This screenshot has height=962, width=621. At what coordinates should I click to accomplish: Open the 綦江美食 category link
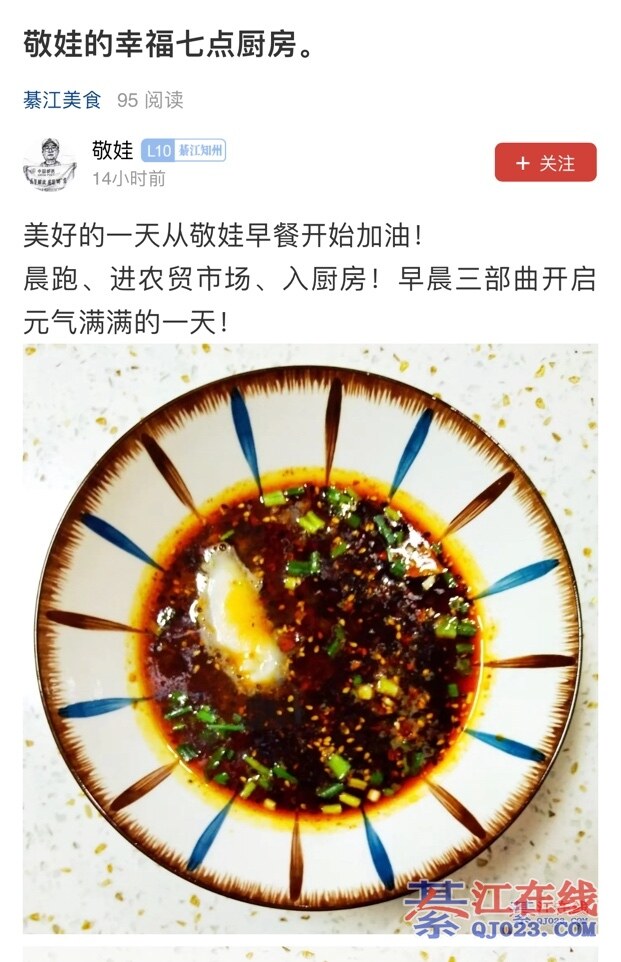coord(62,100)
